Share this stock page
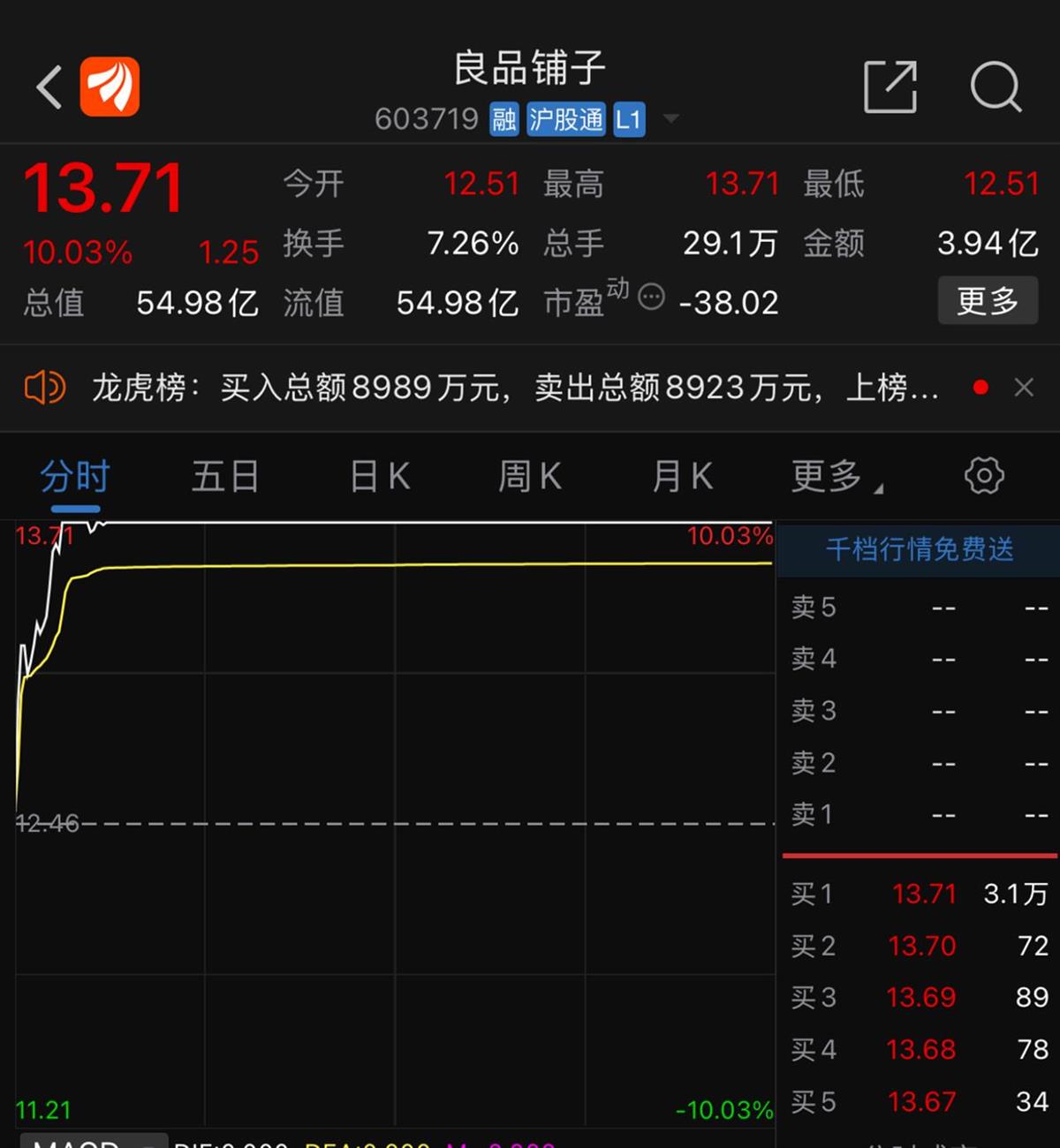The image size is (1060, 1148). pyautogui.click(x=890, y=87)
